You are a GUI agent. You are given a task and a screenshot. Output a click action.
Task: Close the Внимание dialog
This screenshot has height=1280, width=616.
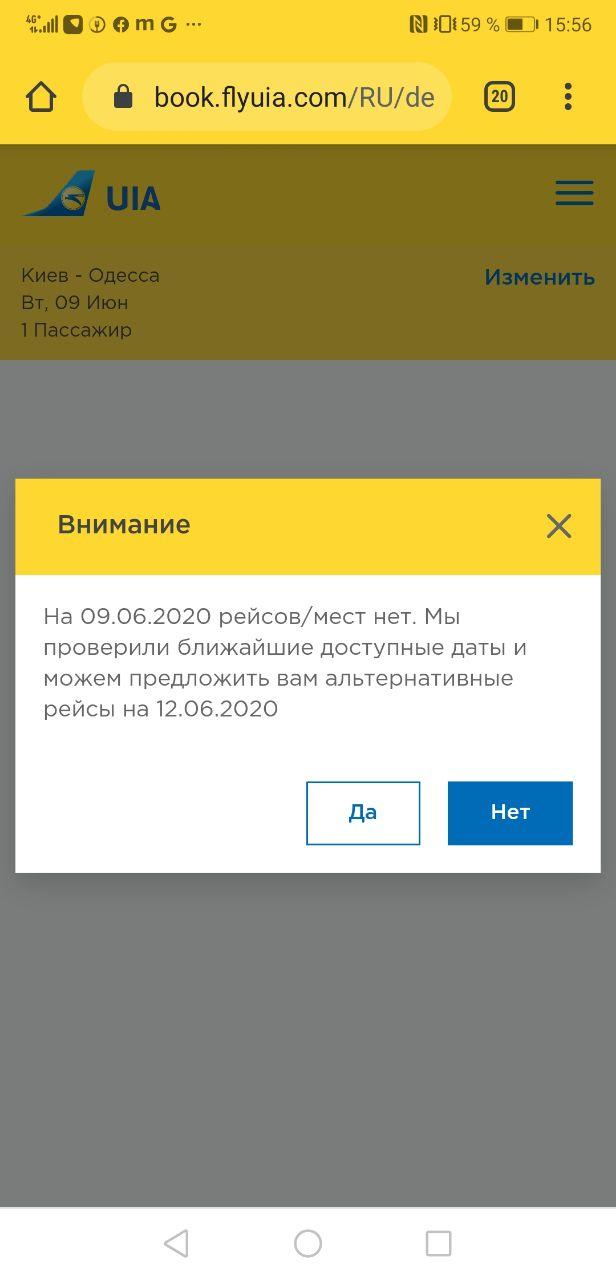[x=558, y=526]
